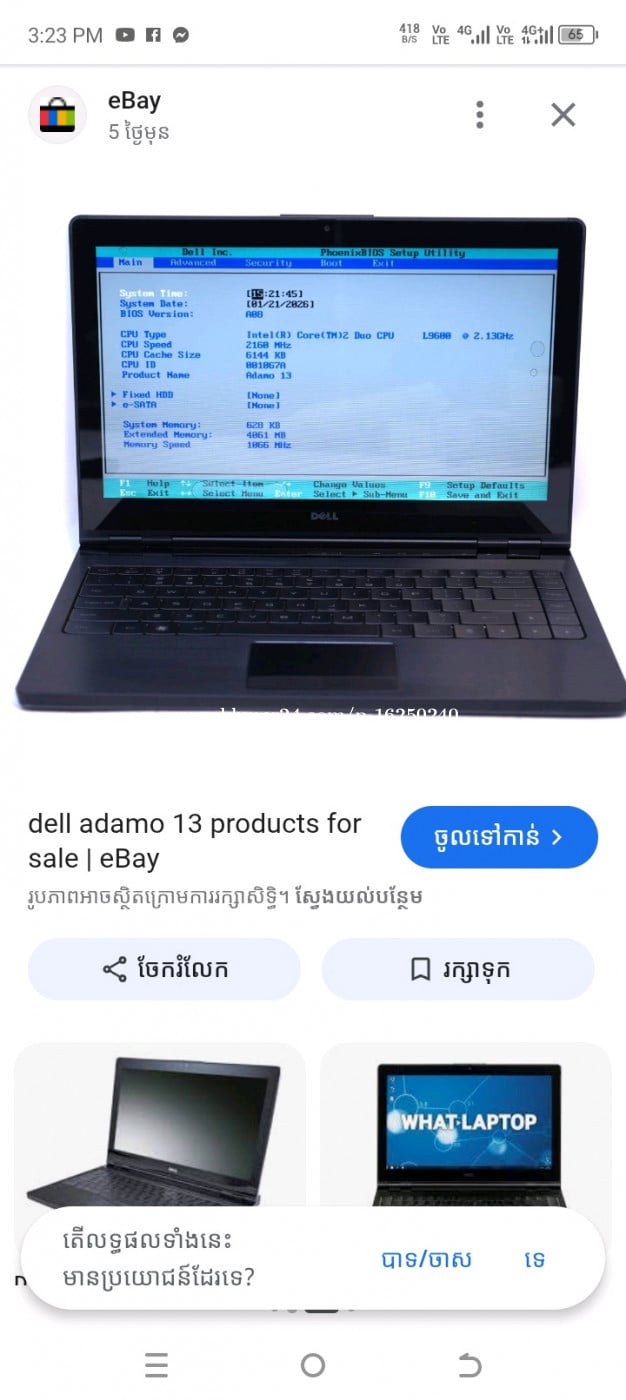This screenshot has width=626, height=1400.
Task: Share this image result
Action: tap(164, 969)
